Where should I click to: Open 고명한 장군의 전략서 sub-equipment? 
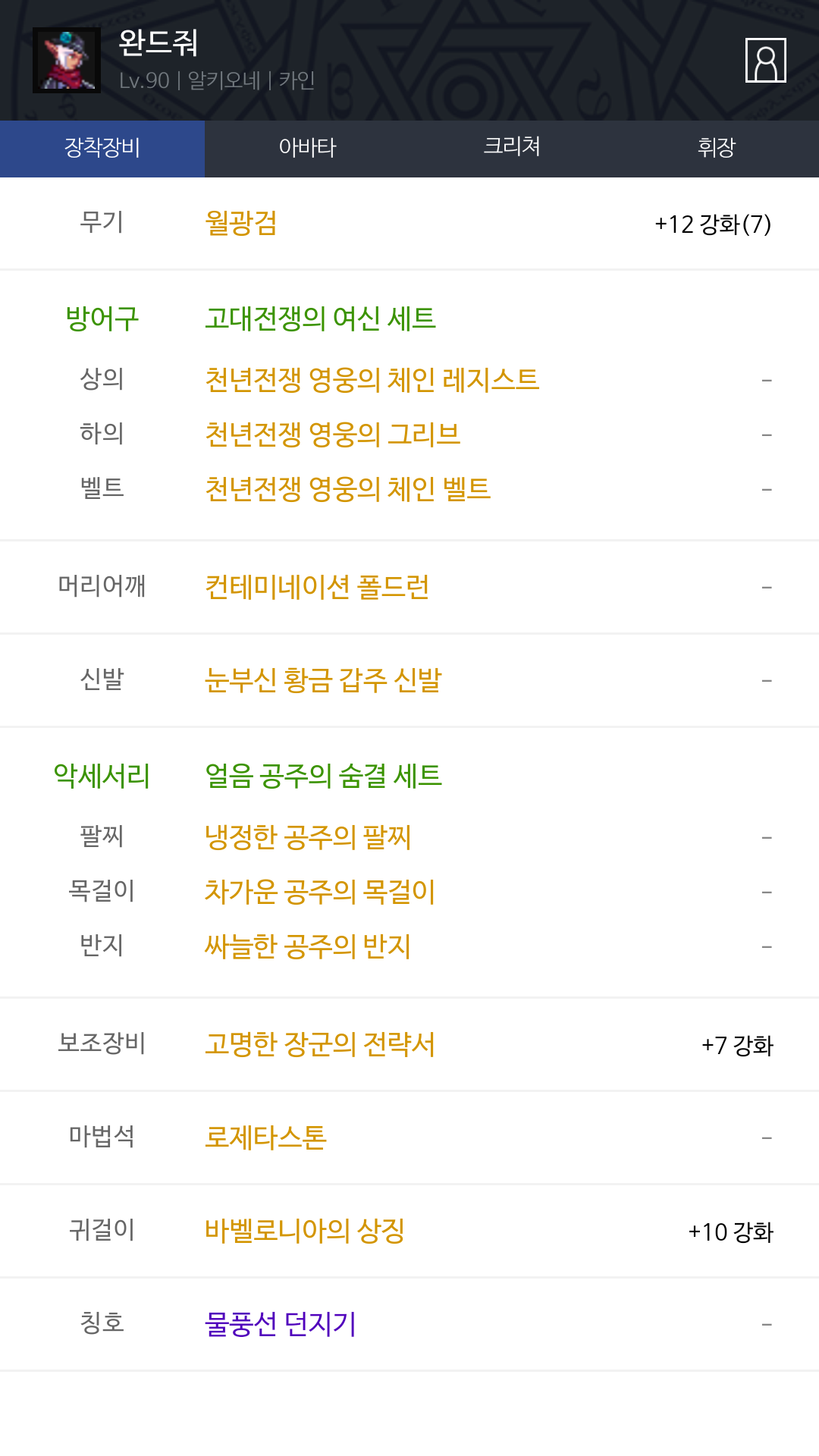(x=320, y=1045)
